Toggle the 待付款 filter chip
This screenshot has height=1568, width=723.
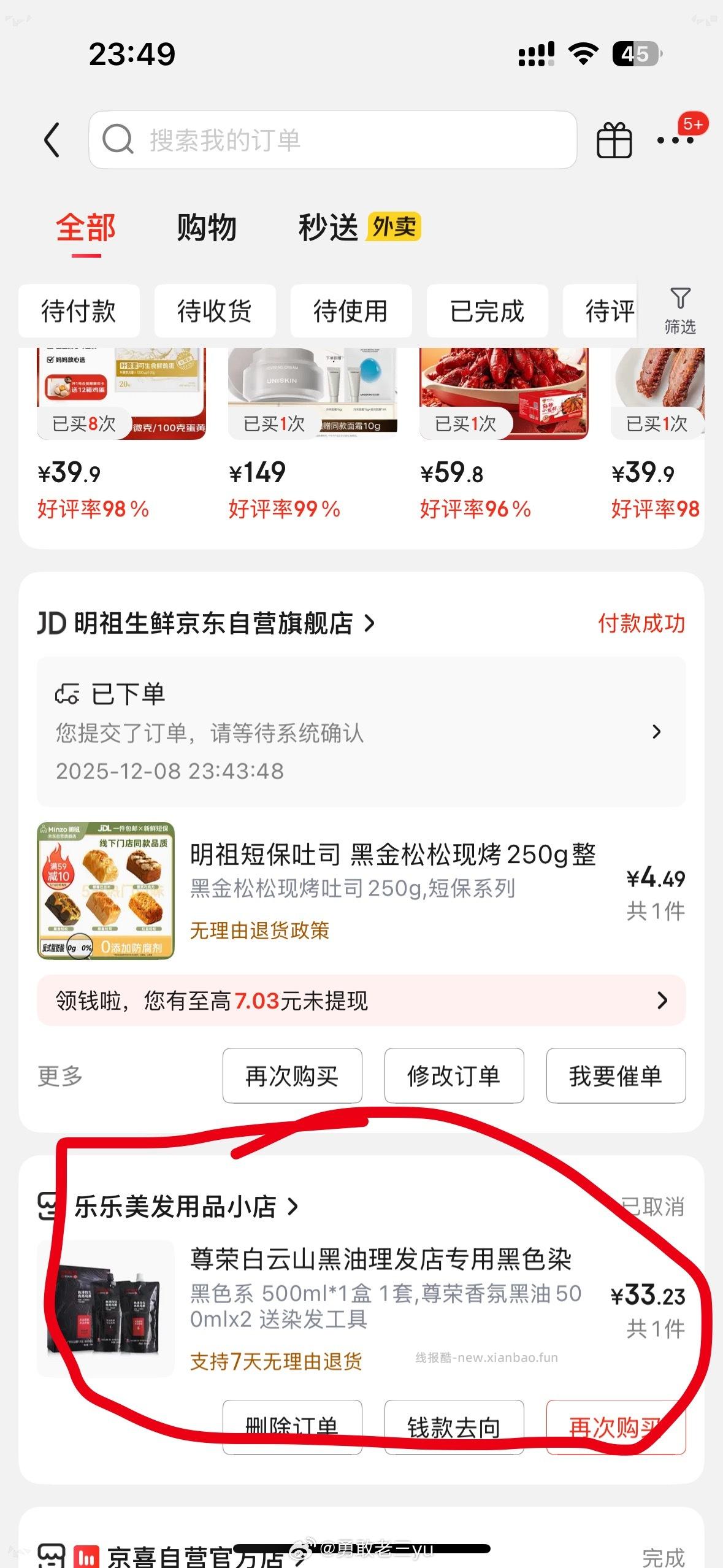[79, 311]
